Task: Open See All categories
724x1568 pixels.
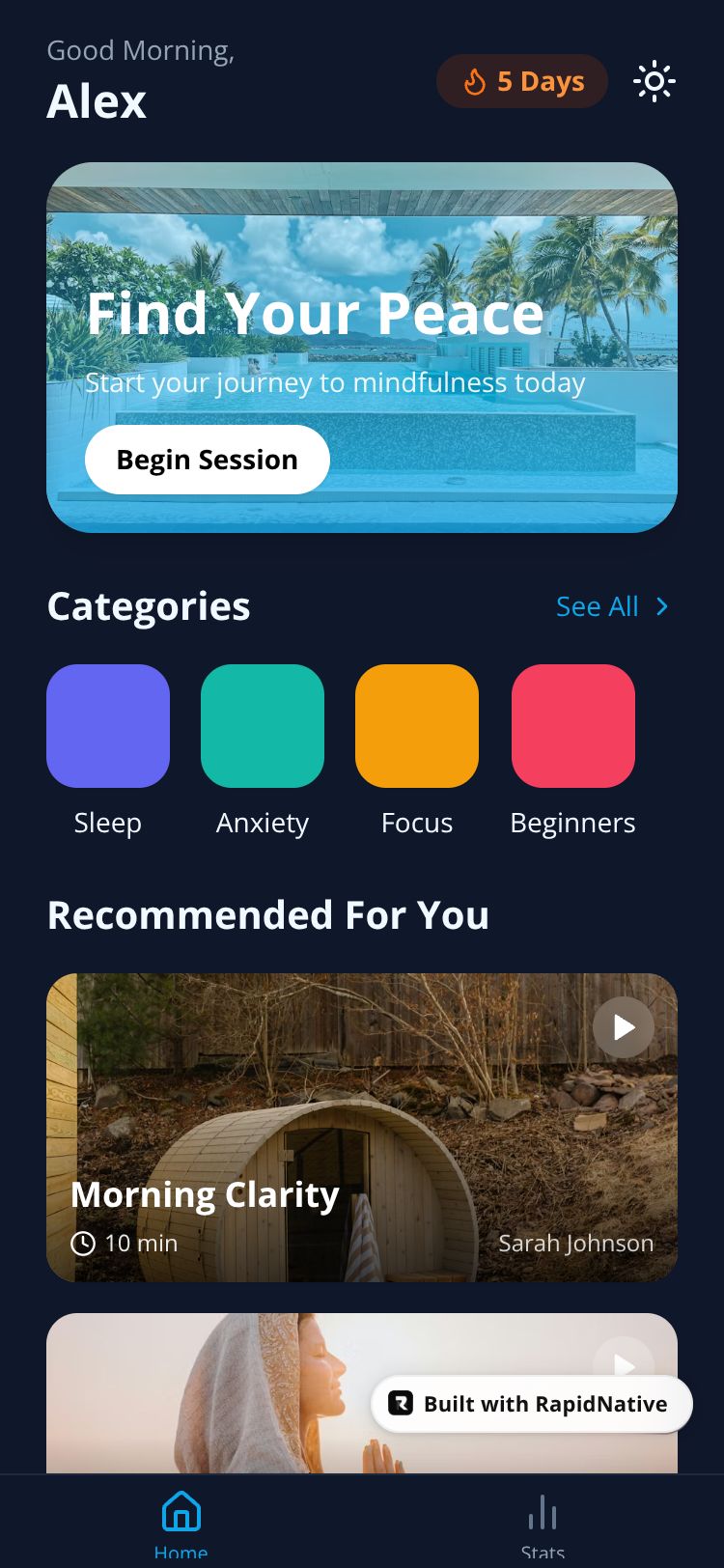Action: coord(612,606)
